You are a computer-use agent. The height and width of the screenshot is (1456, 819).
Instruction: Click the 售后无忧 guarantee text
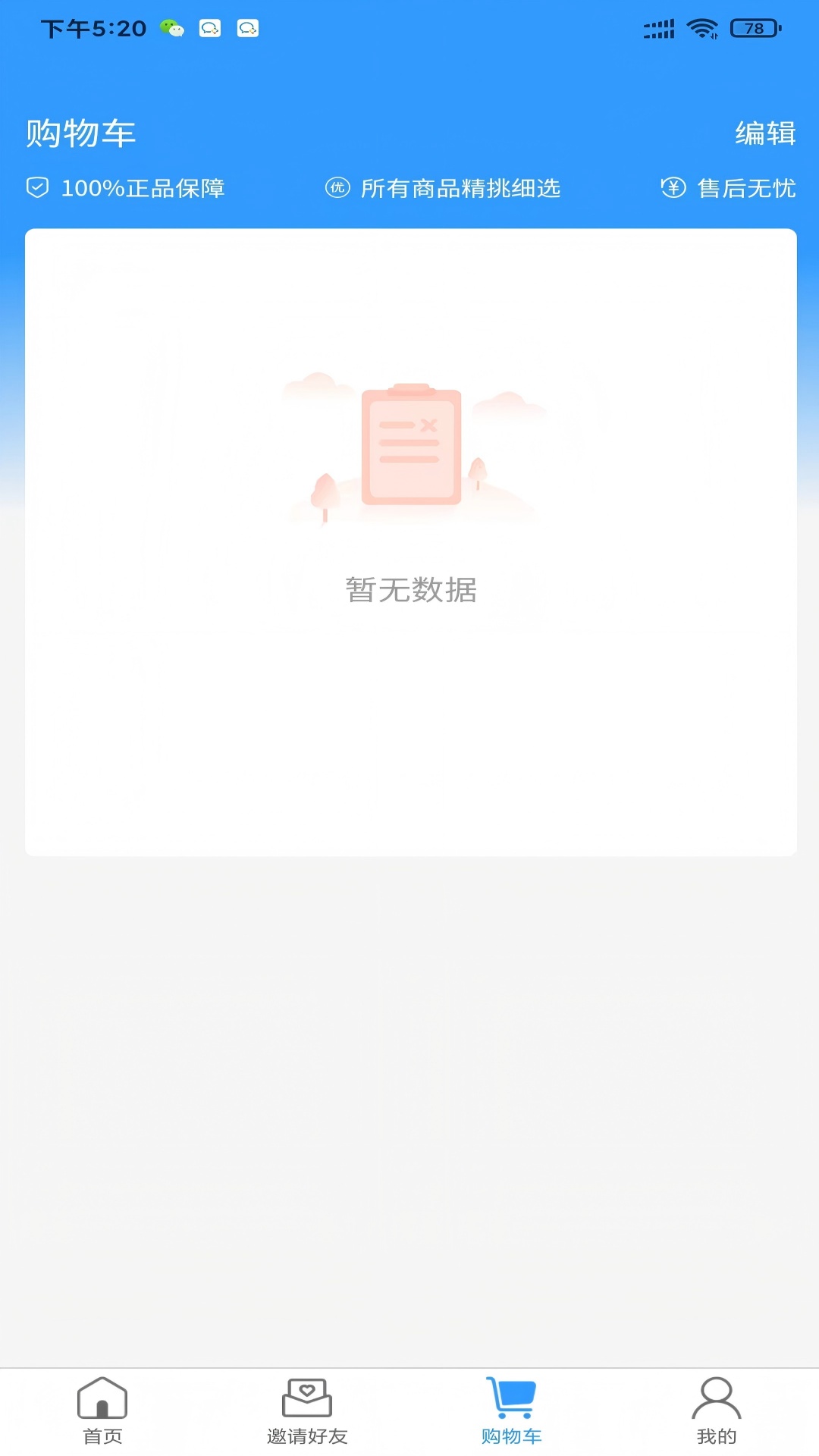pos(746,190)
